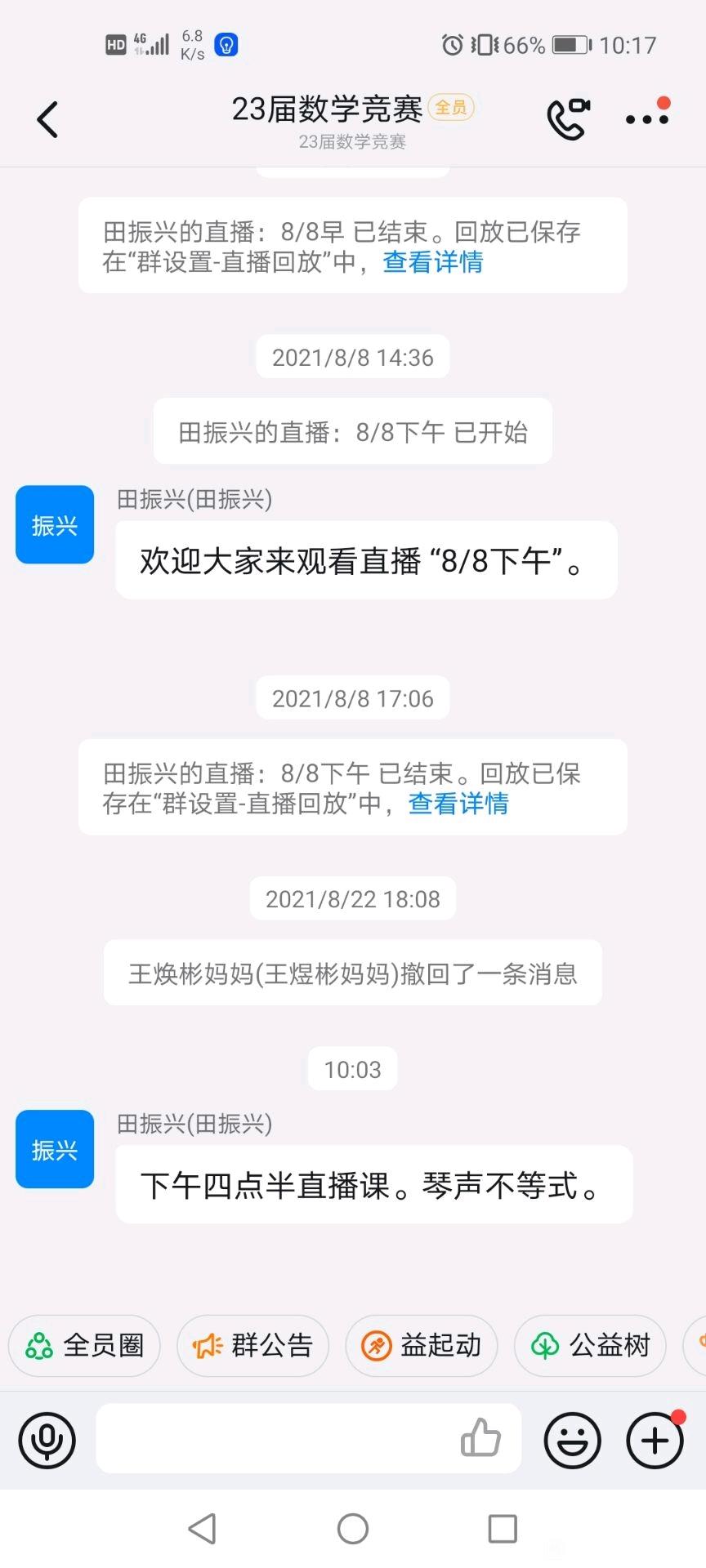Open 查看详情 for the 8/8下午 live replay
706x1568 pixels.
click(x=458, y=804)
